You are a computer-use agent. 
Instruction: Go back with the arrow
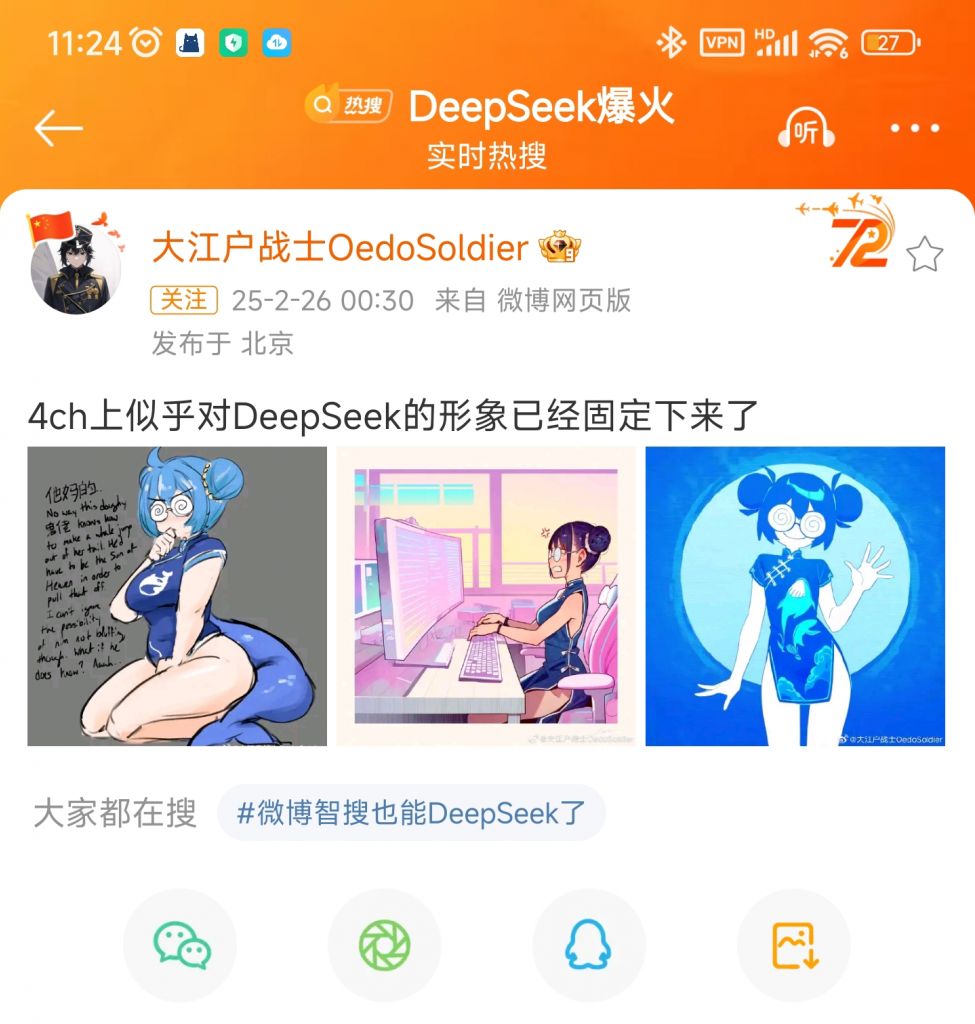(x=57, y=128)
